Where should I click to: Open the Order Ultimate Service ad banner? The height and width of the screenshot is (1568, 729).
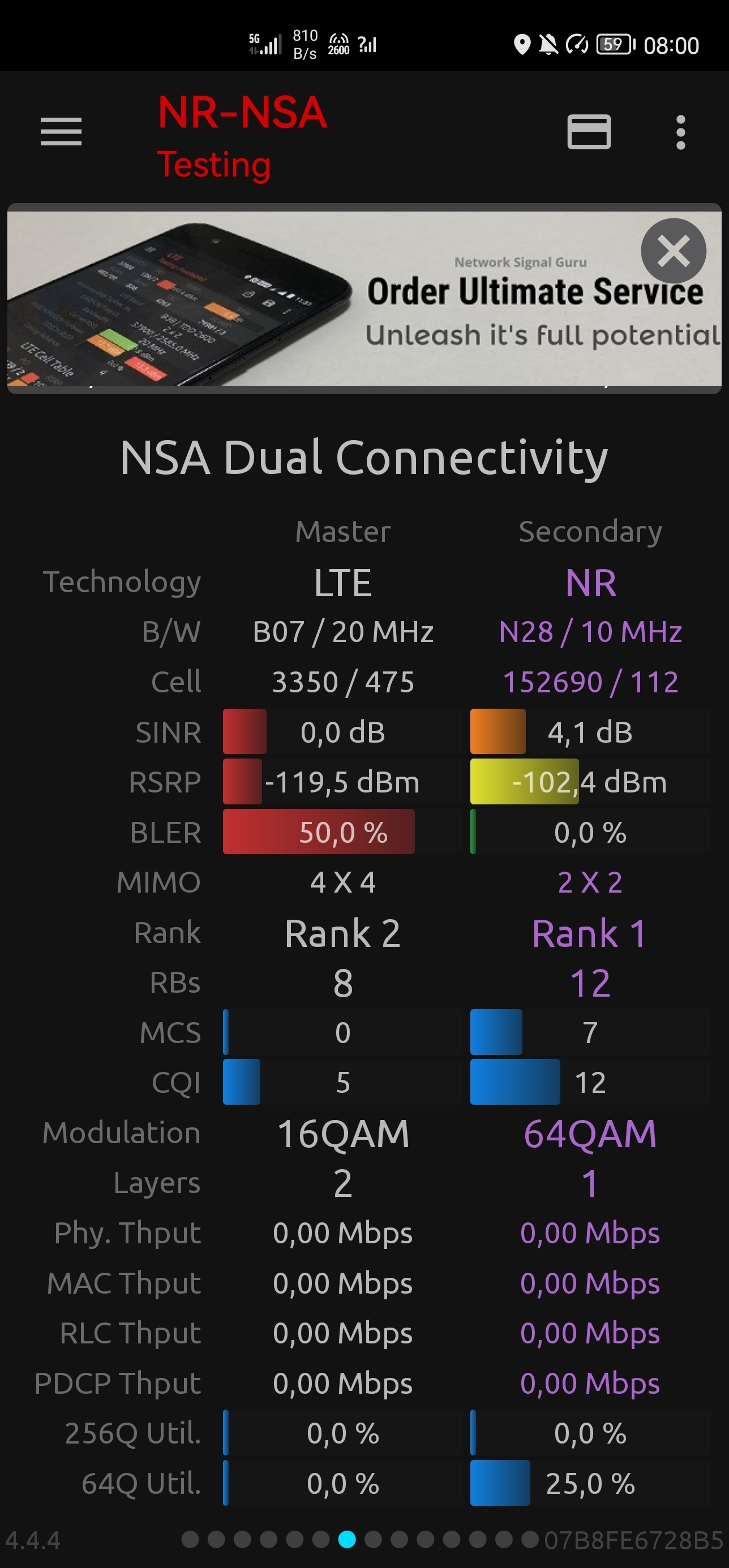click(364, 299)
